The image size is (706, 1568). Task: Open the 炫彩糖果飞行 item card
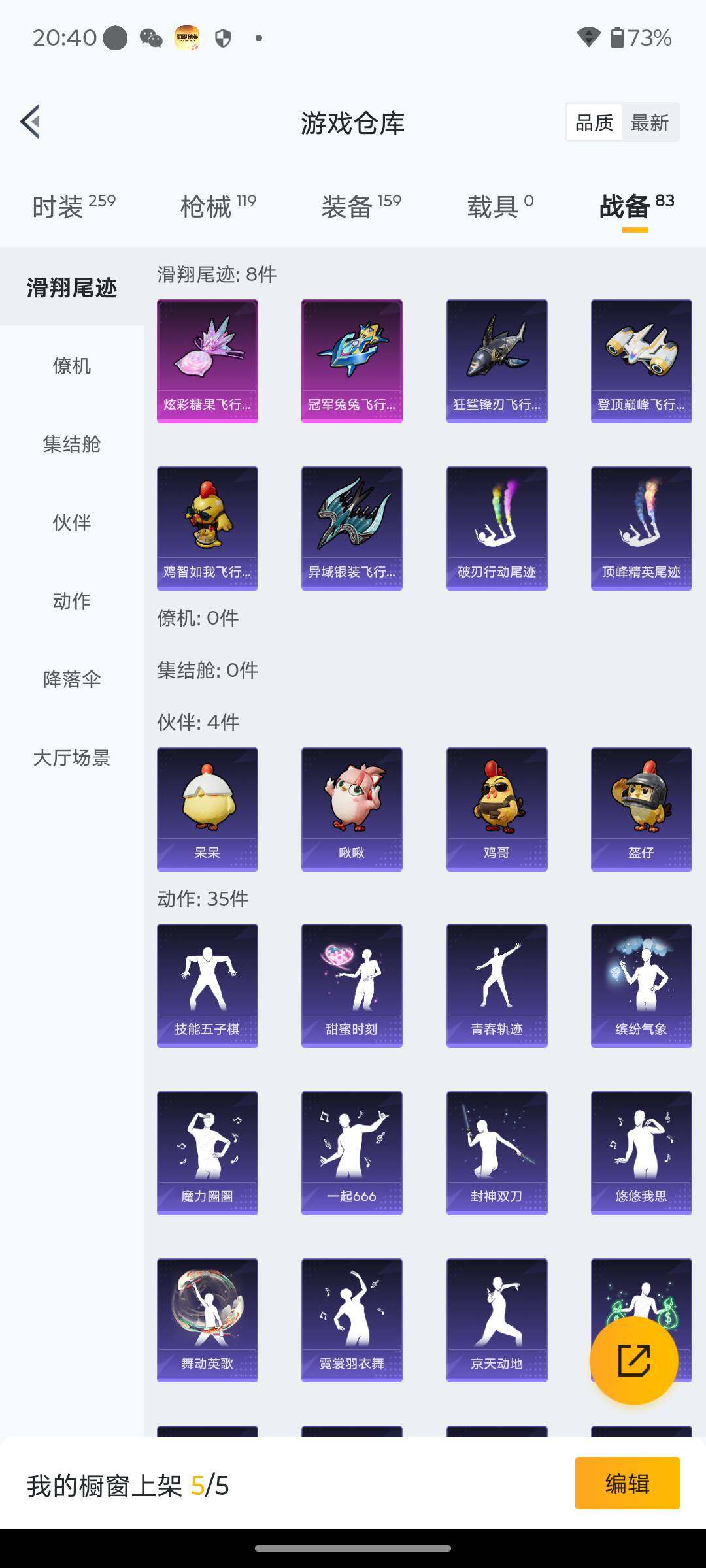207,361
